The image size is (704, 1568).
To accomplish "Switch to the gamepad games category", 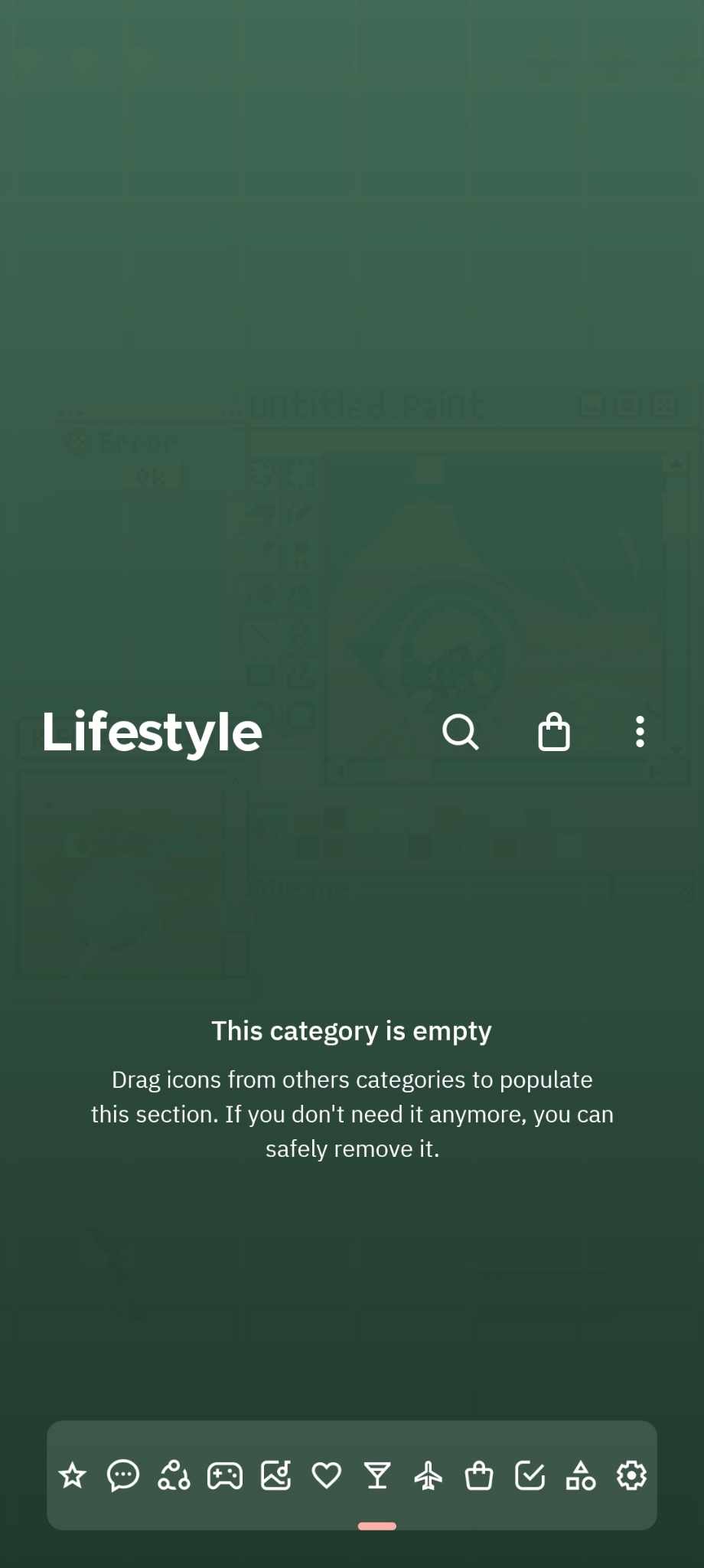I will (225, 1475).
